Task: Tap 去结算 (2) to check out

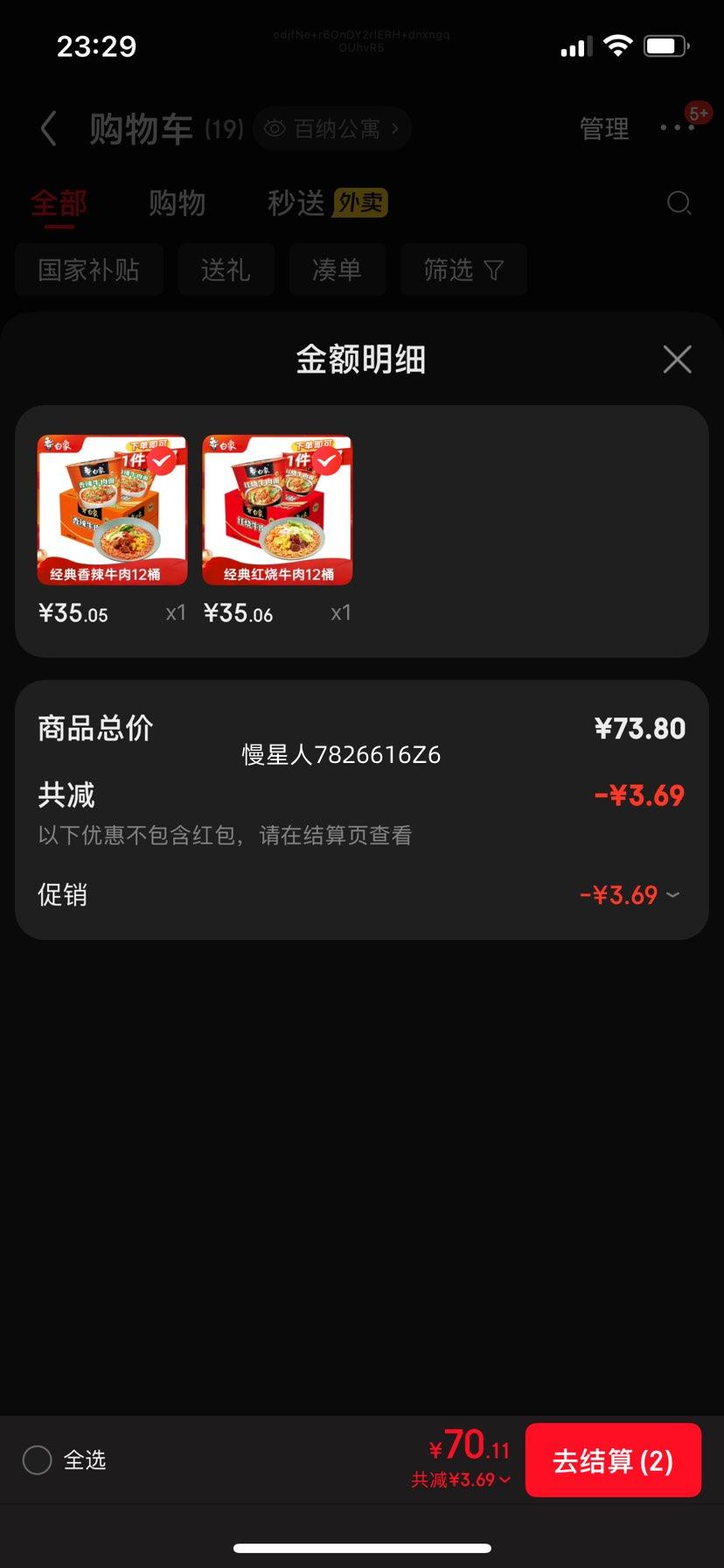Action: (x=612, y=1460)
